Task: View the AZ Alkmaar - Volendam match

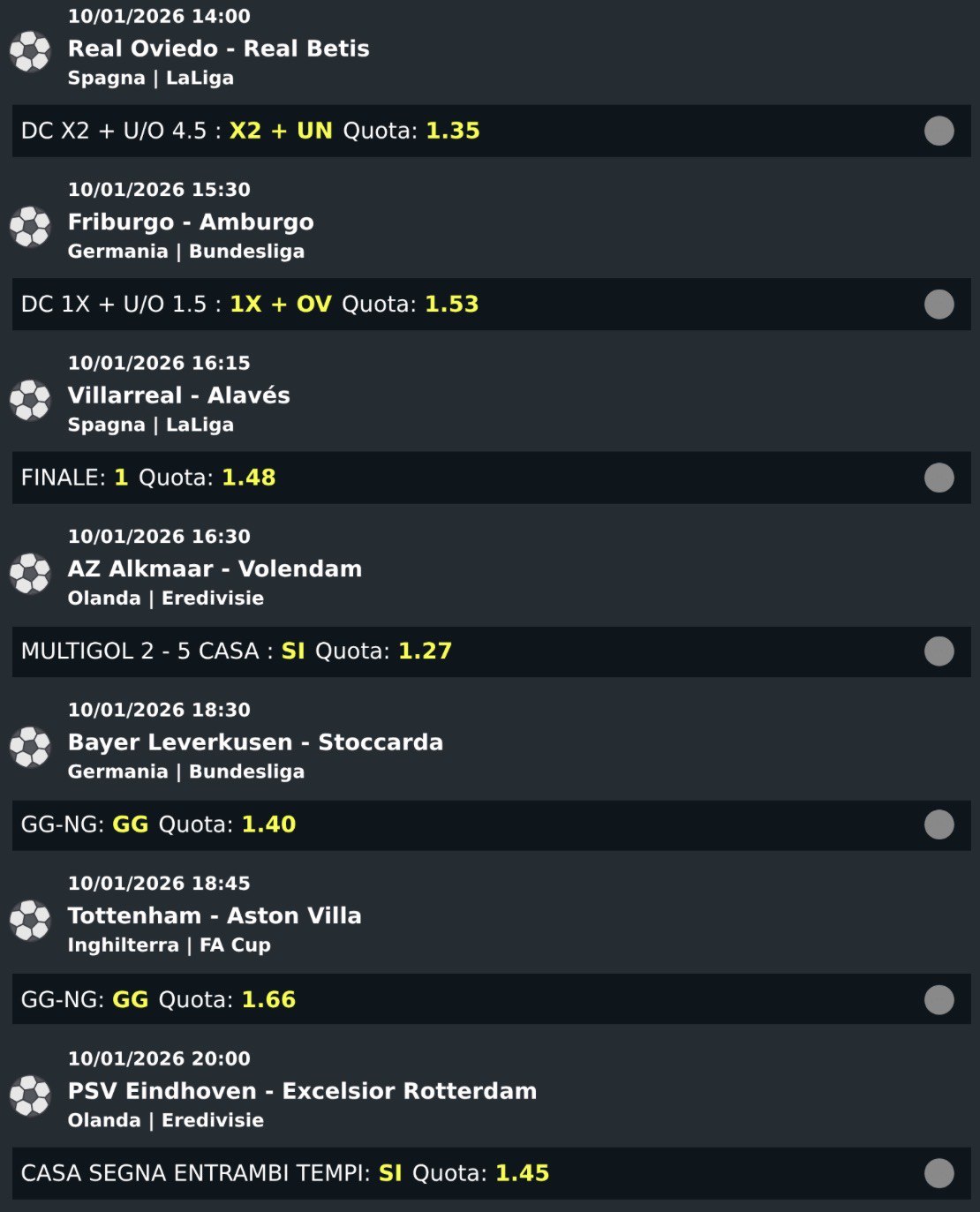Action: [215, 569]
